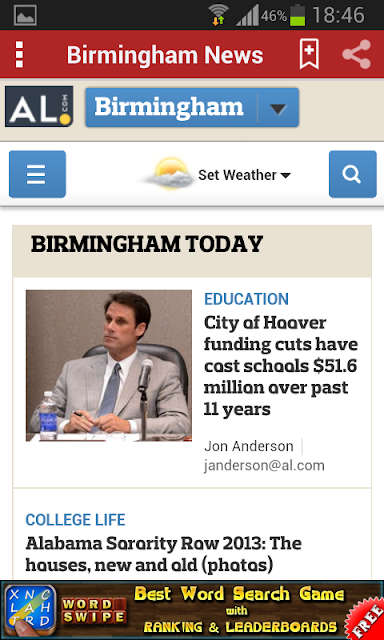Tap the AL.com logo
This screenshot has height=640, width=384.
tap(39, 107)
